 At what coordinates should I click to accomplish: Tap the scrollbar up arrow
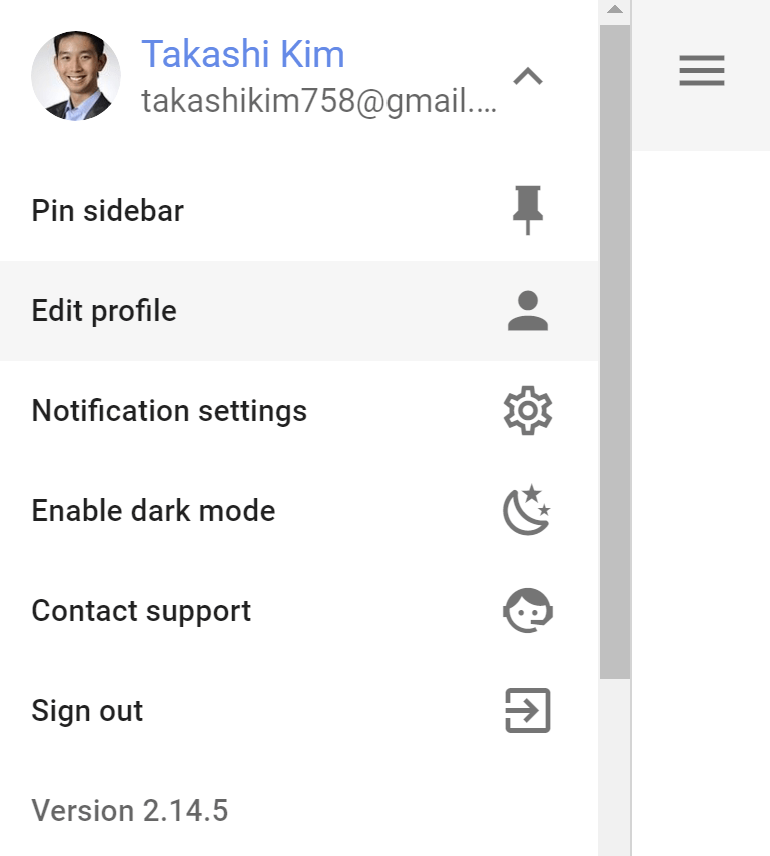point(615,9)
